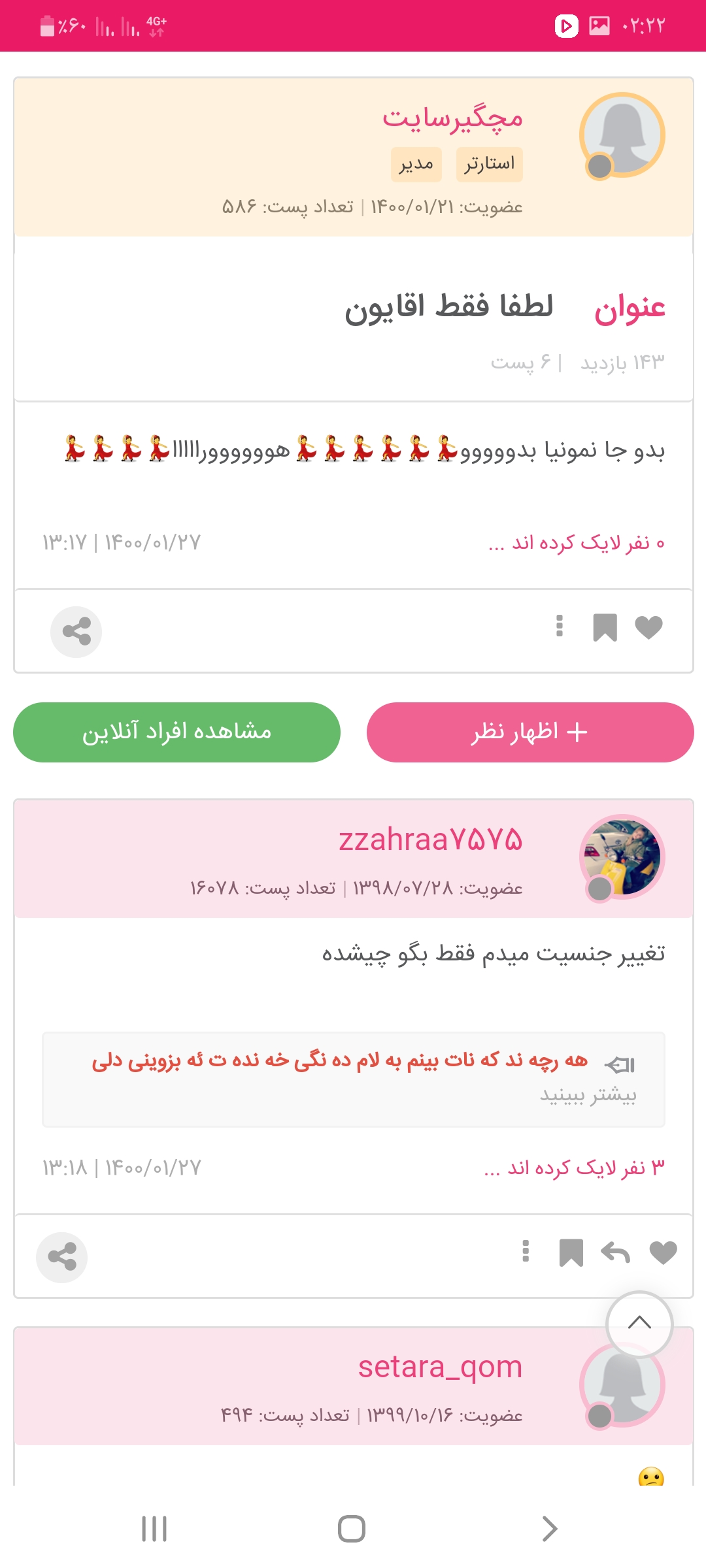
Task: Open more options on zzahraa7575's reply
Action: click(x=526, y=1251)
